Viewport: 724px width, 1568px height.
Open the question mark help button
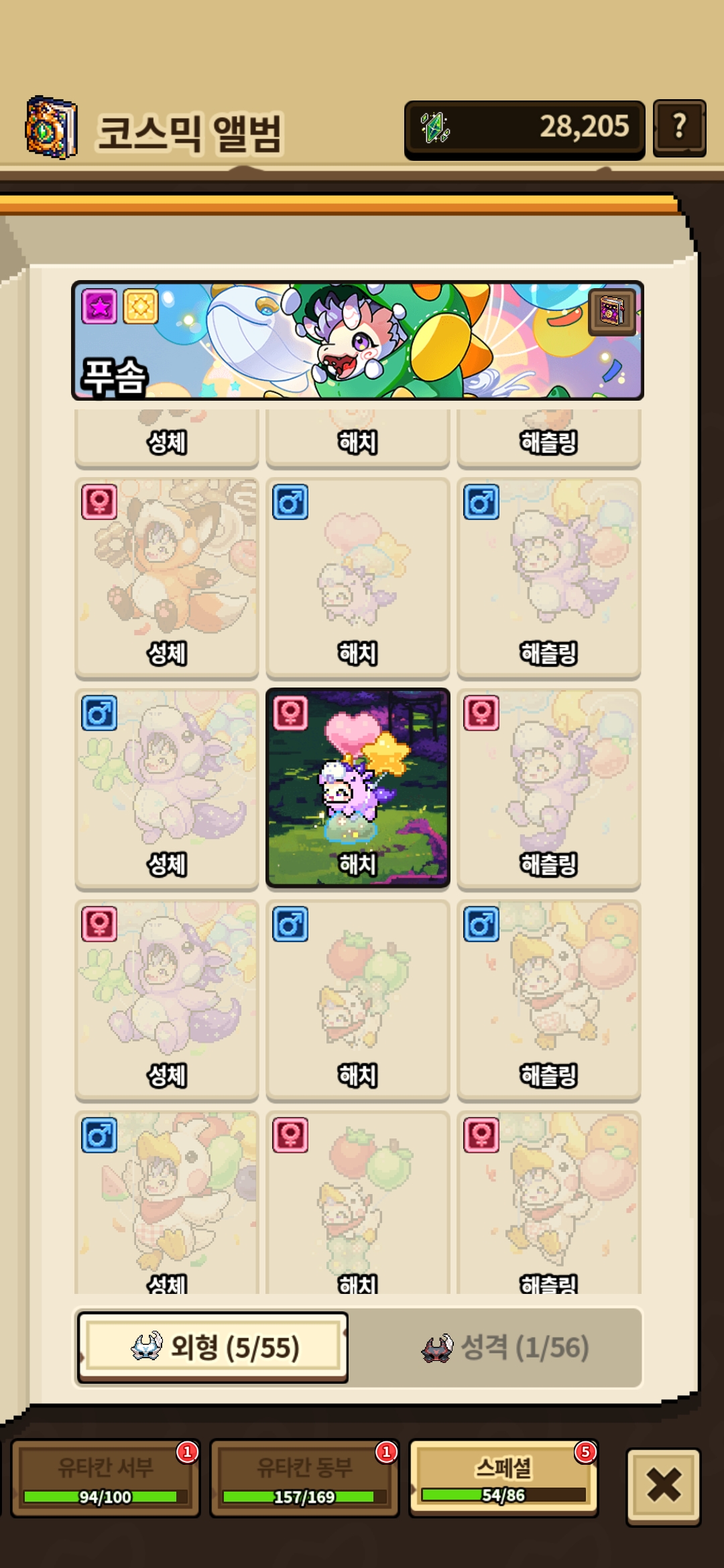679,128
